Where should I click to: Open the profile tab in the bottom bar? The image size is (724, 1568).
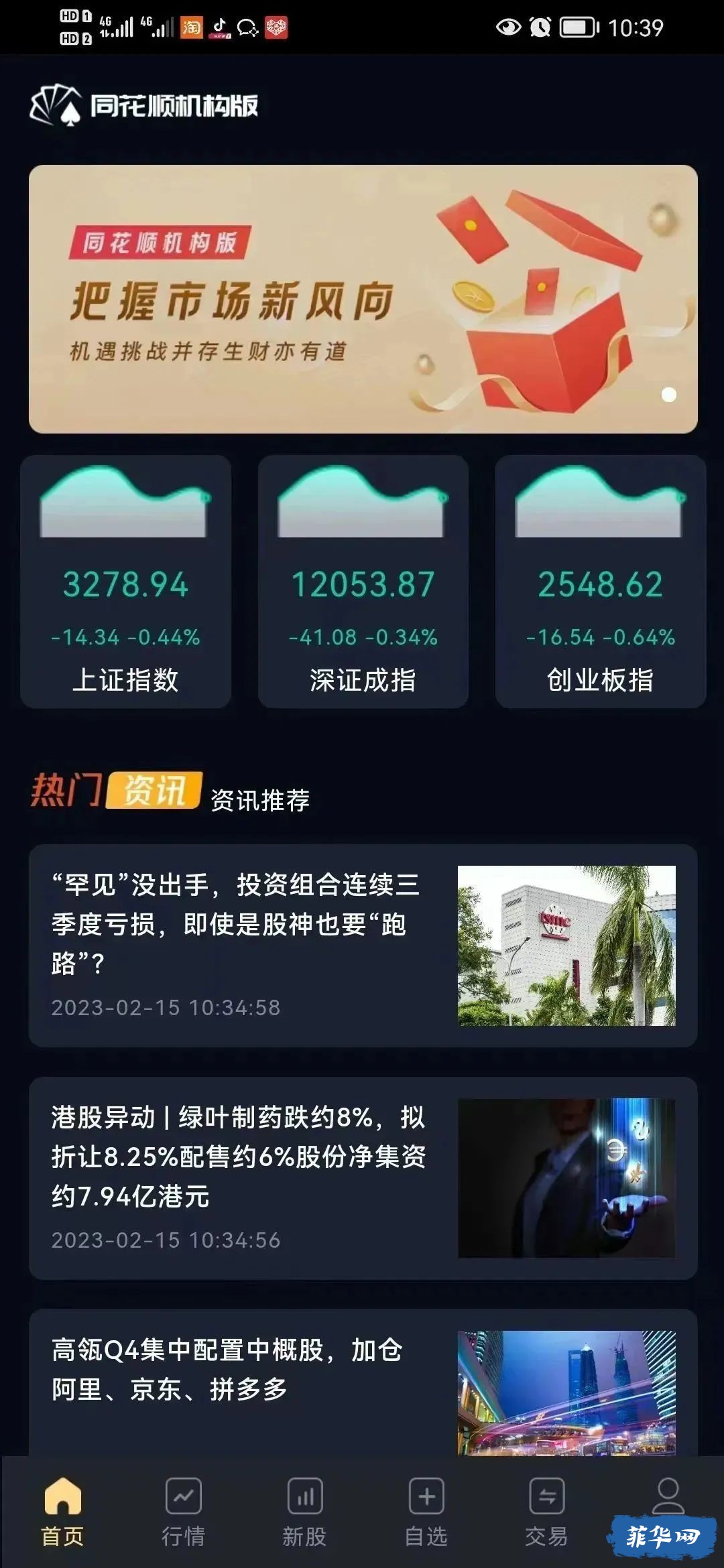coord(667,1498)
